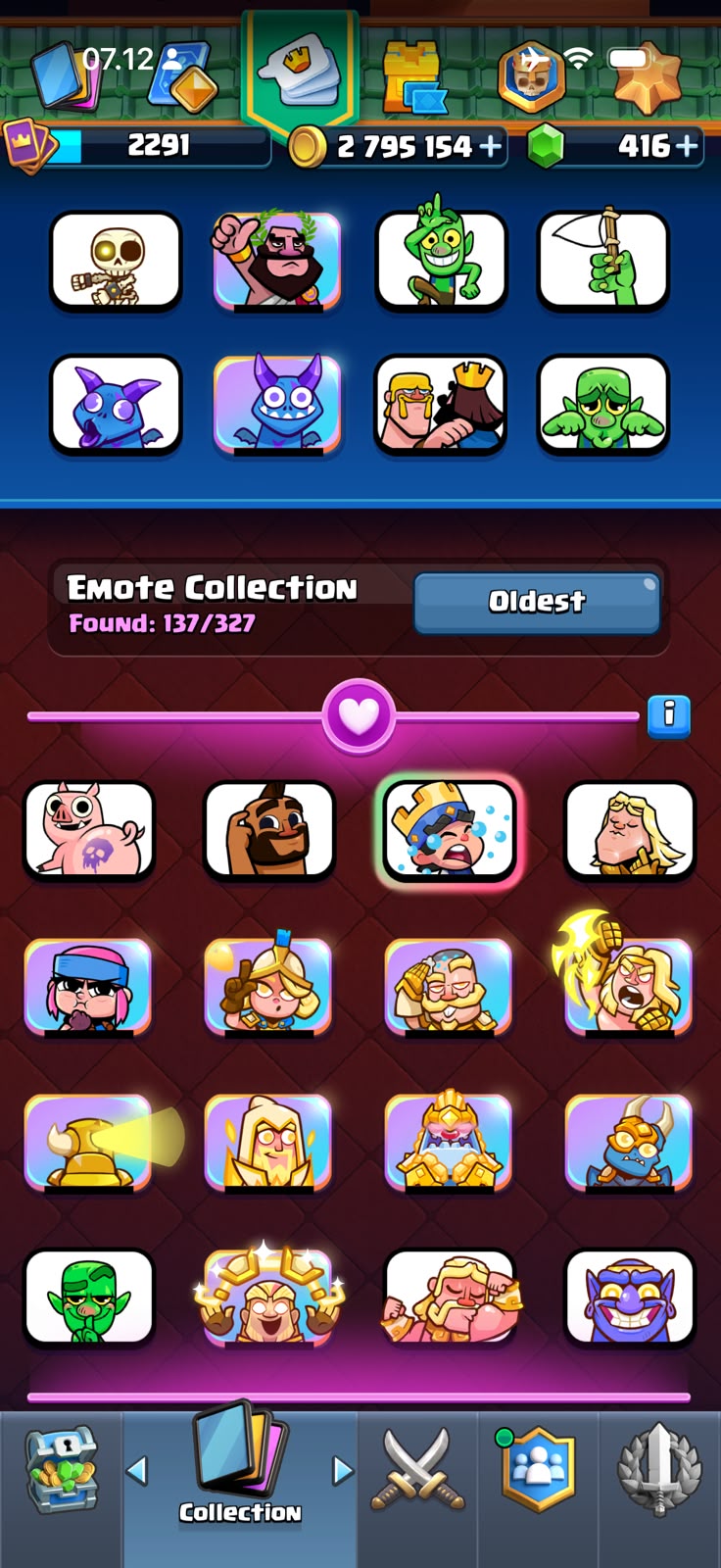Image resolution: width=721 pixels, height=1568 pixels.
Task: Open the battle tab with crossed swords
Action: (x=417, y=1472)
